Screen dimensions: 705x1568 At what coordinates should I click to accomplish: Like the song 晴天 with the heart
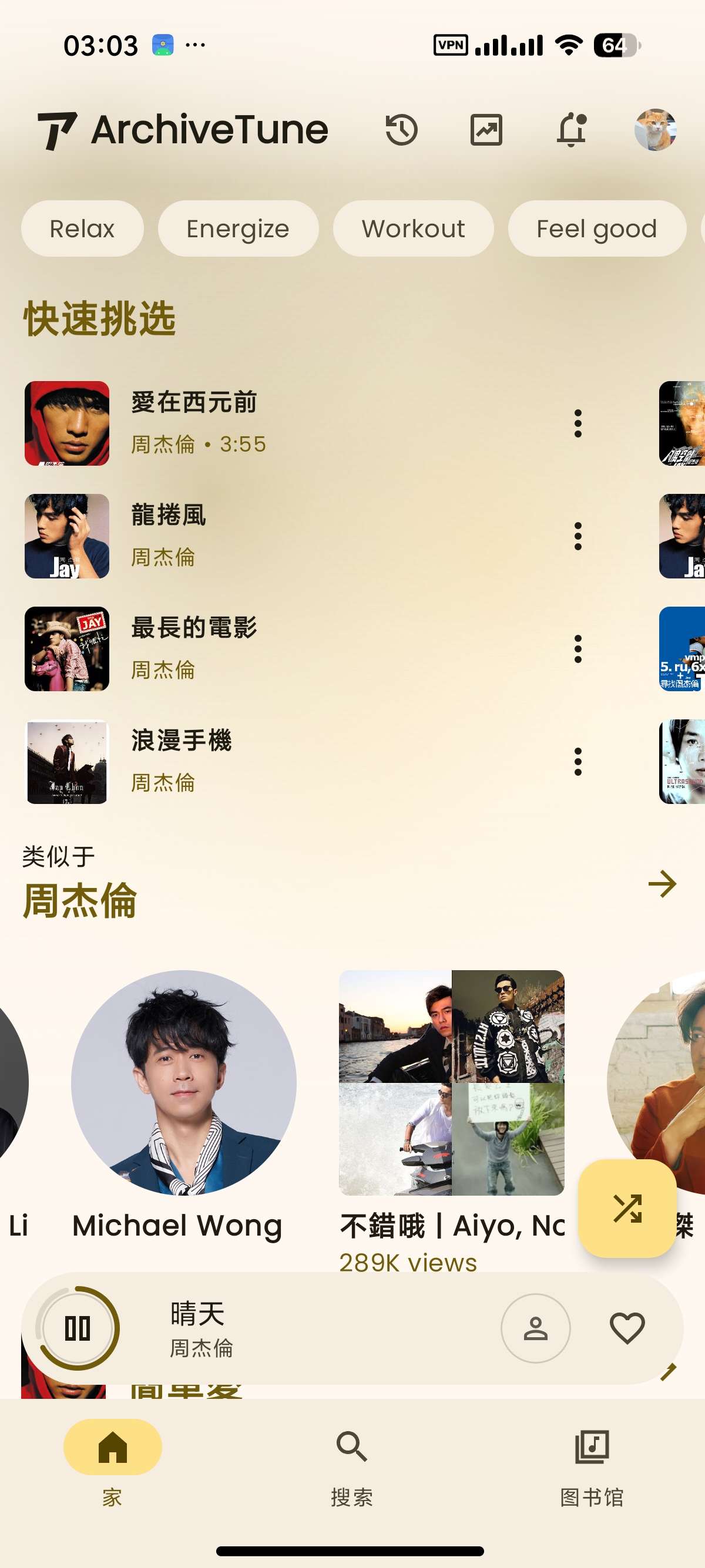(x=627, y=1329)
